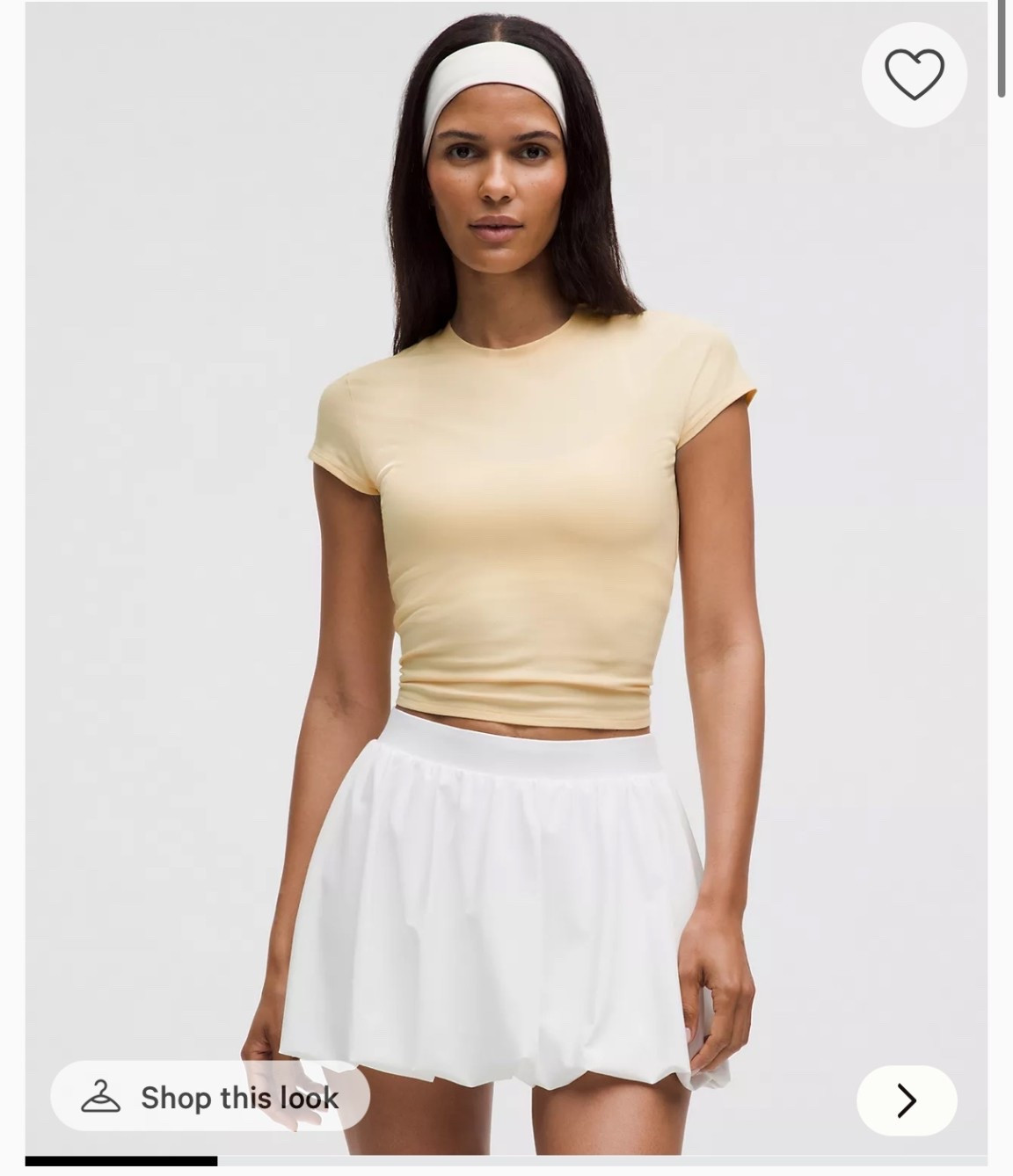This screenshot has height=1176, width=1013.
Task: Tap the Shop this look button
Action: click(x=210, y=1097)
